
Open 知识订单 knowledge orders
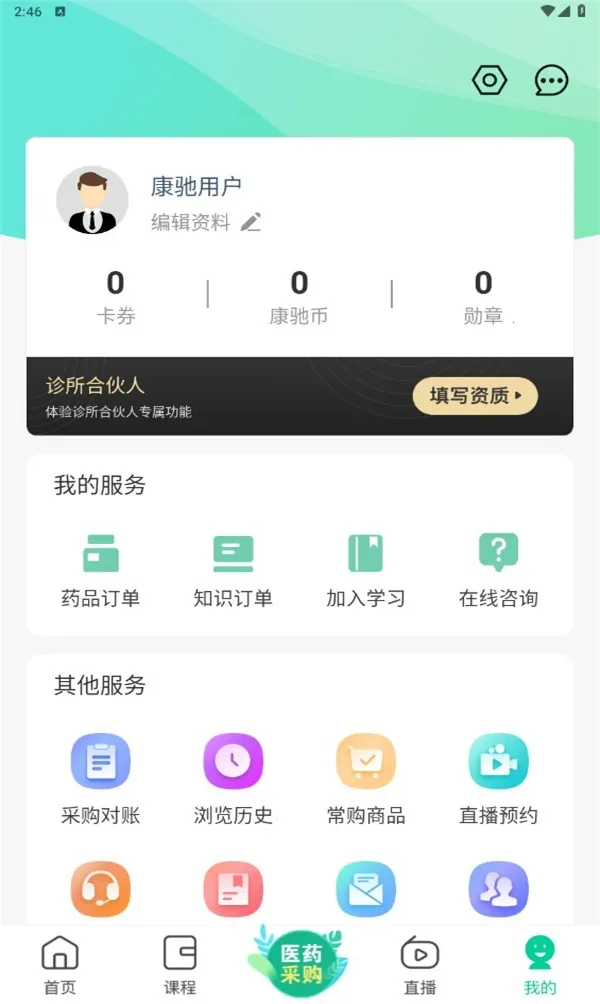pos(233,570)
